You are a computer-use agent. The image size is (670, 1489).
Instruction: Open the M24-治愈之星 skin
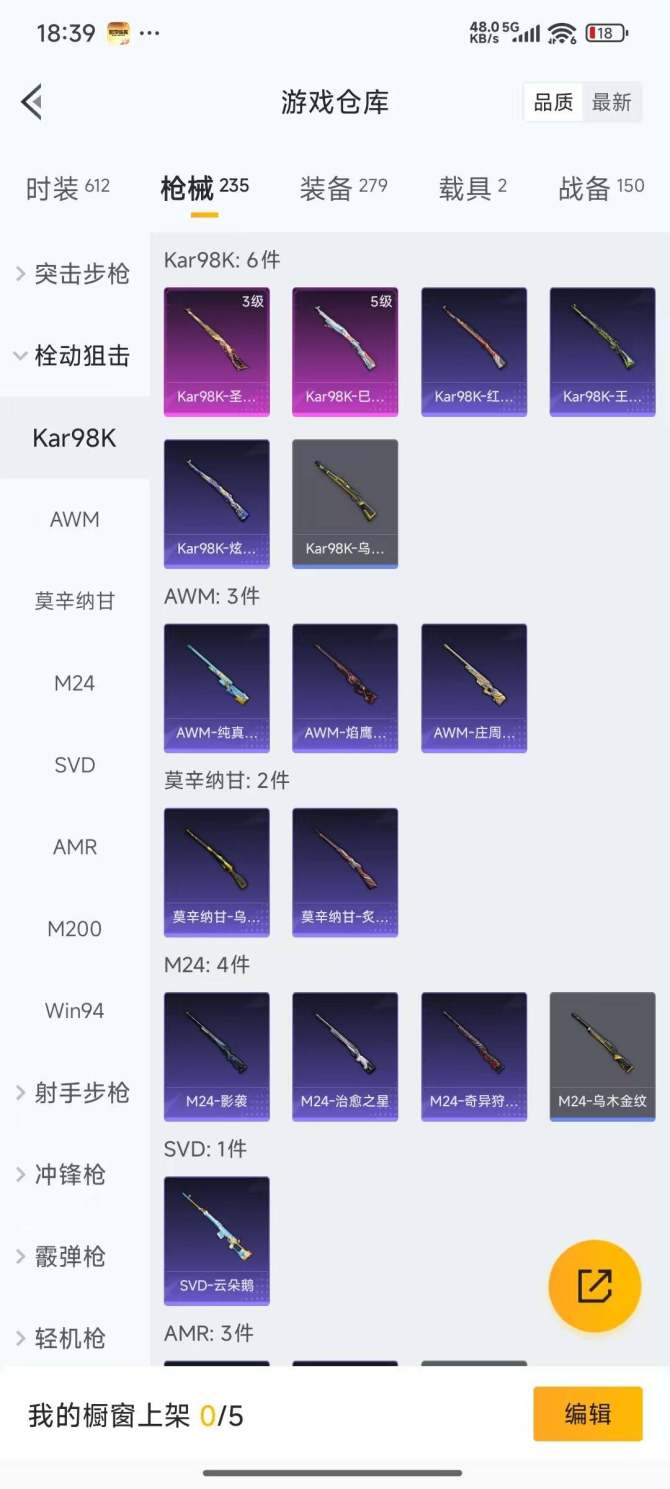point(345,1057)
